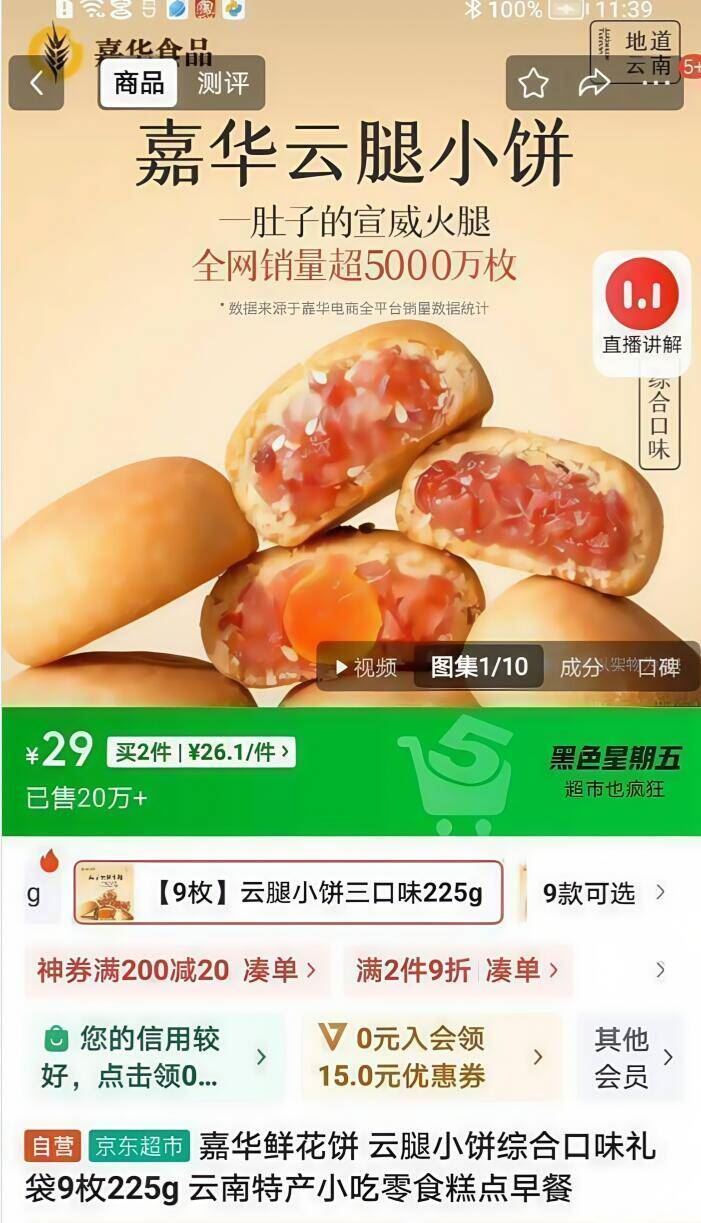Play the product 视频

click(366, 667)
